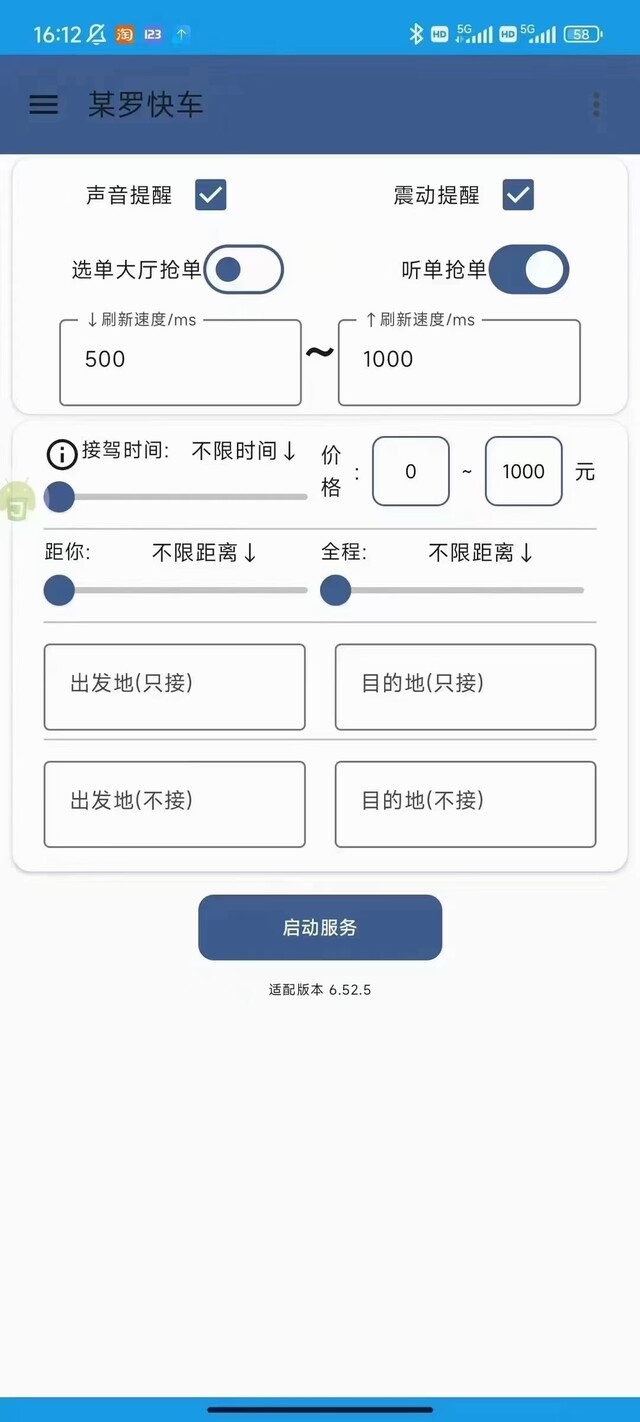Uncheck the 声音提醒 checkbox
Screen dimensions: 640x1422
click(x=210, y=195)
